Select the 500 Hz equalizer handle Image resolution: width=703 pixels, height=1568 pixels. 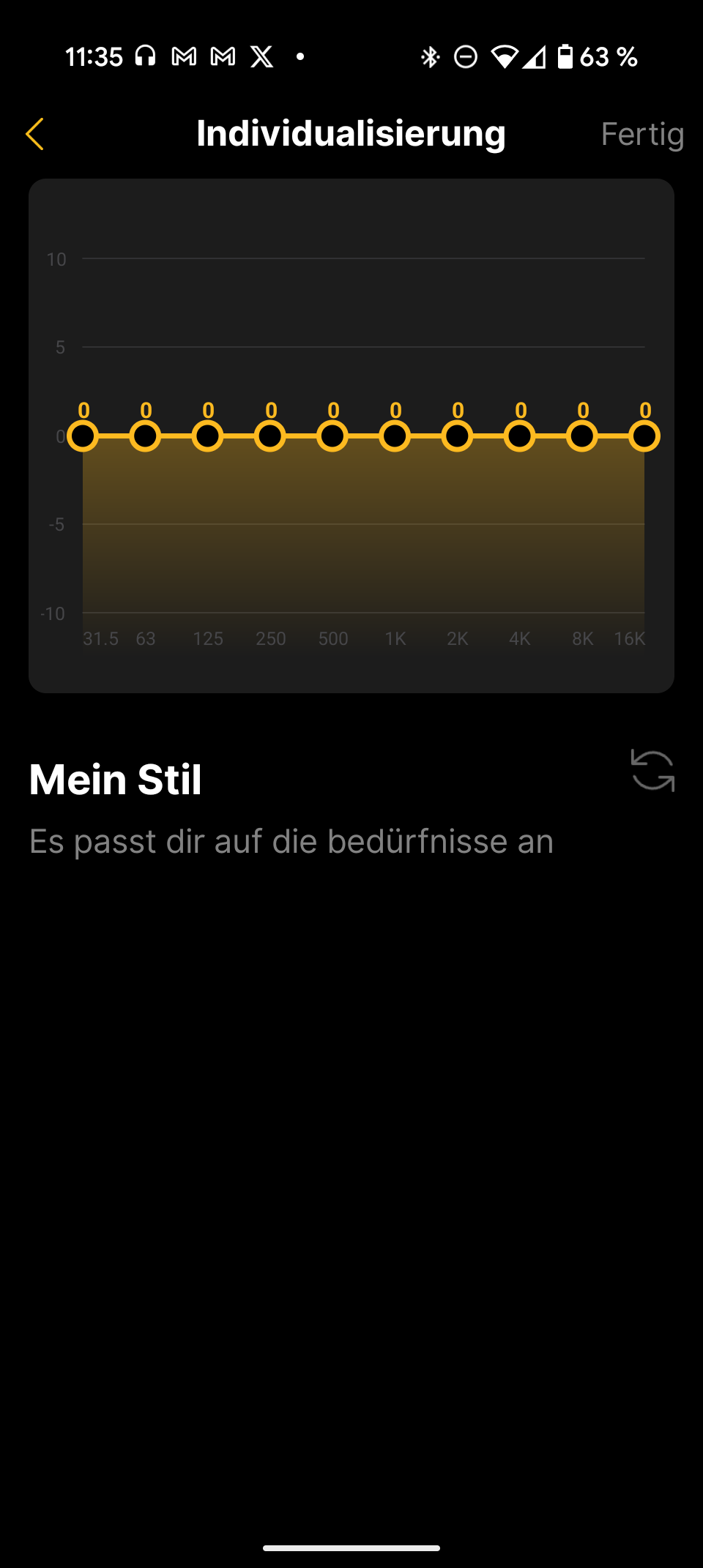pos(332,436)
